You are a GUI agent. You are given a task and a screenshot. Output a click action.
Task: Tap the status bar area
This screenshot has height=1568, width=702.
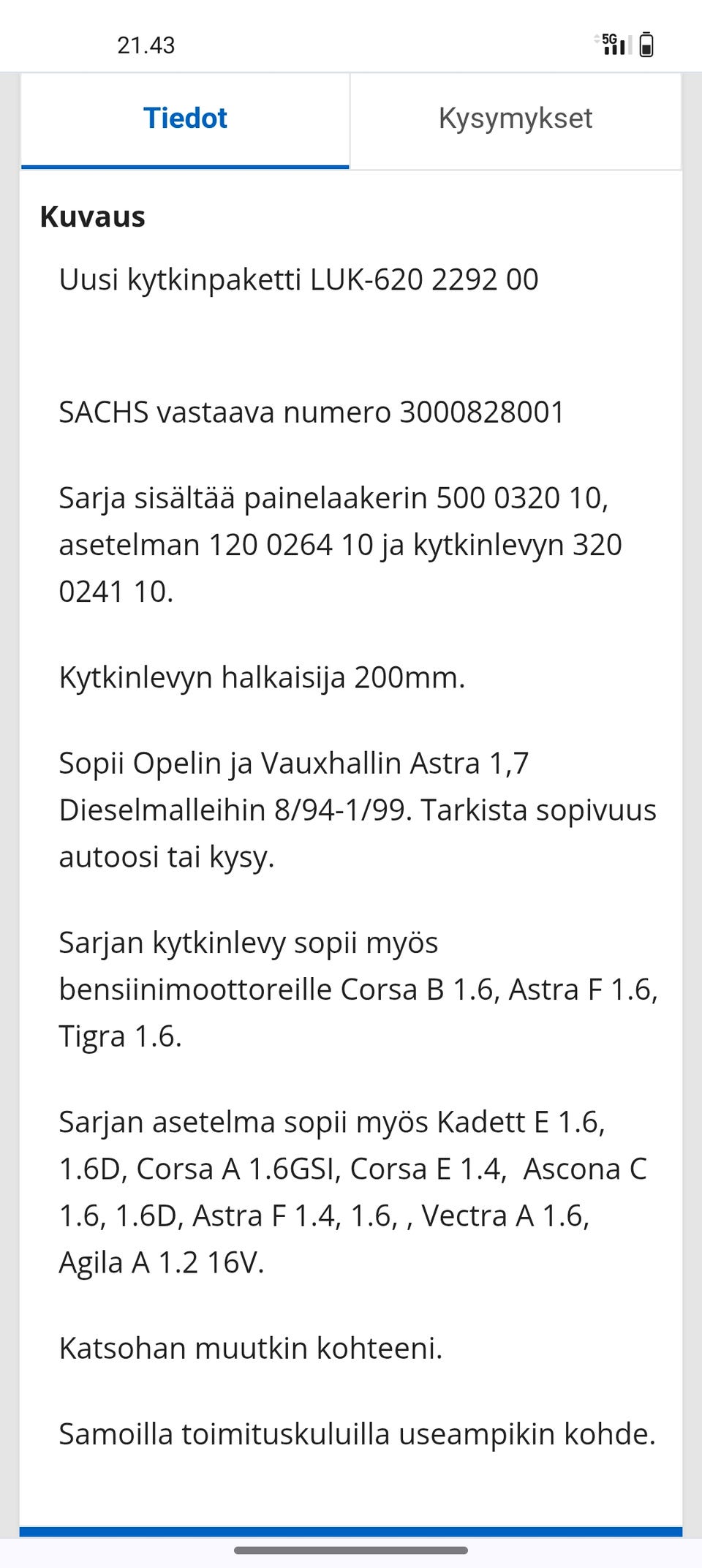point(351,44)
